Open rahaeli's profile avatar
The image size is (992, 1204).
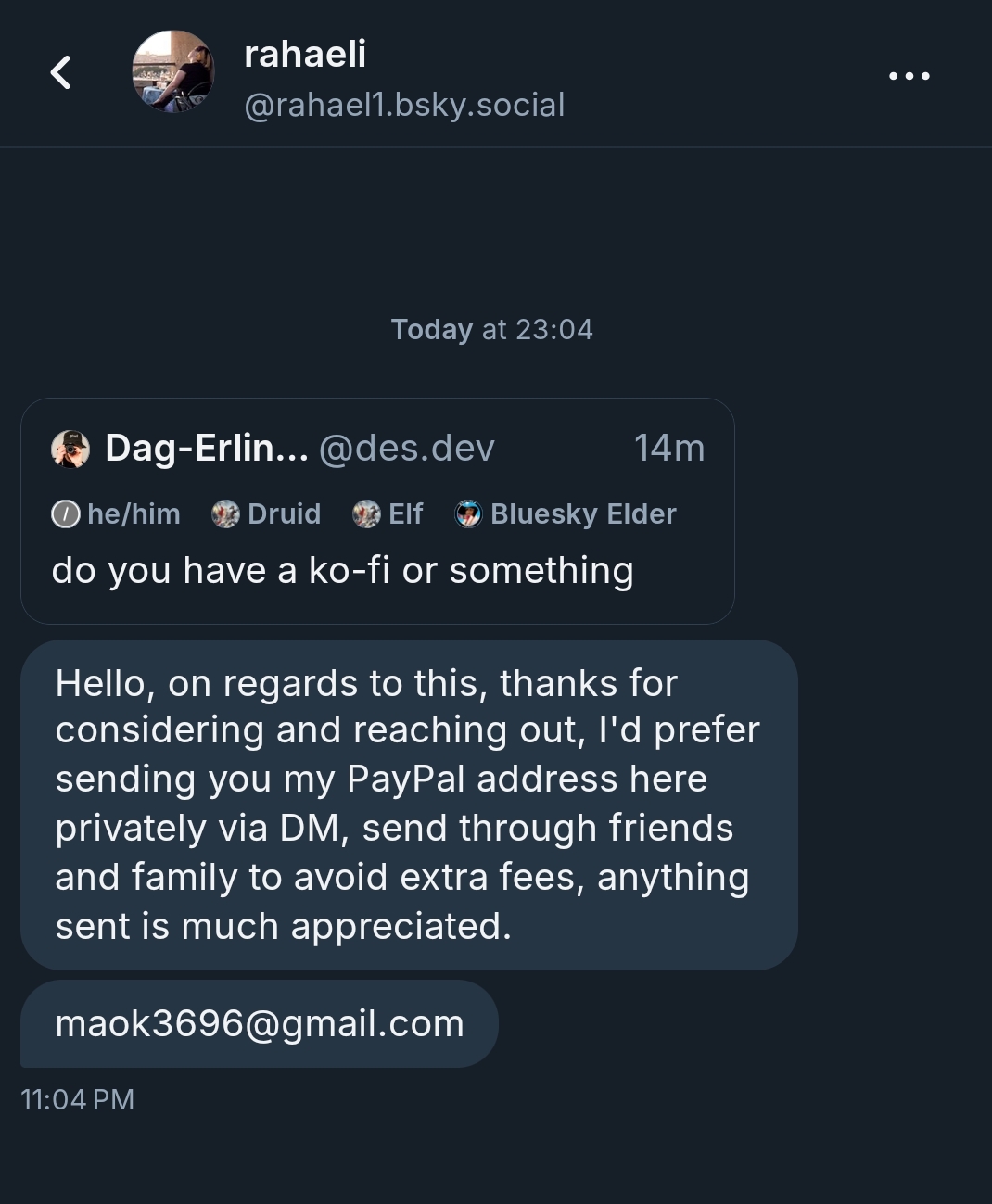click(173, 72)
